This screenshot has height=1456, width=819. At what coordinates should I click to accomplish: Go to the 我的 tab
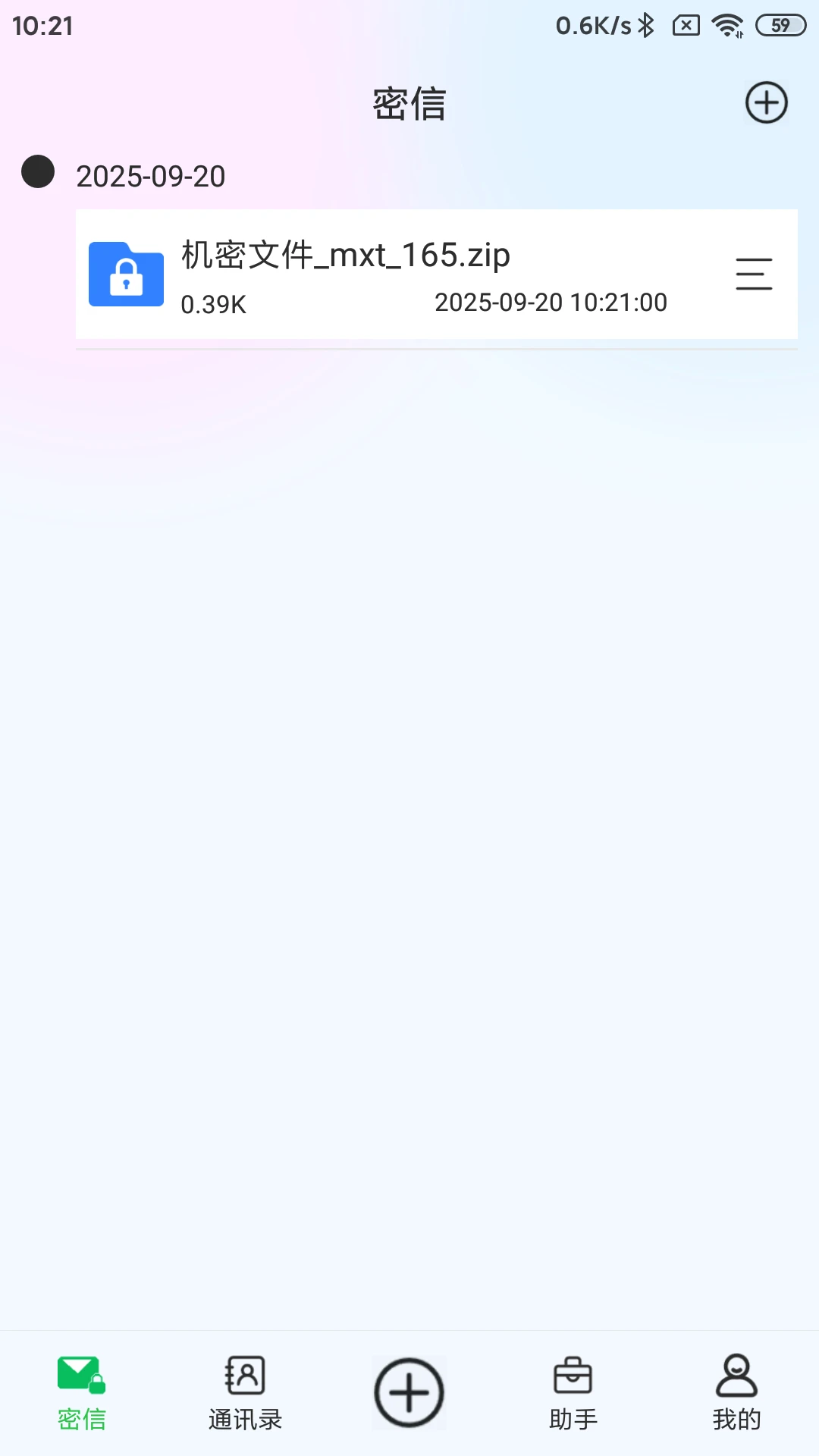[x=736, y=1393]
